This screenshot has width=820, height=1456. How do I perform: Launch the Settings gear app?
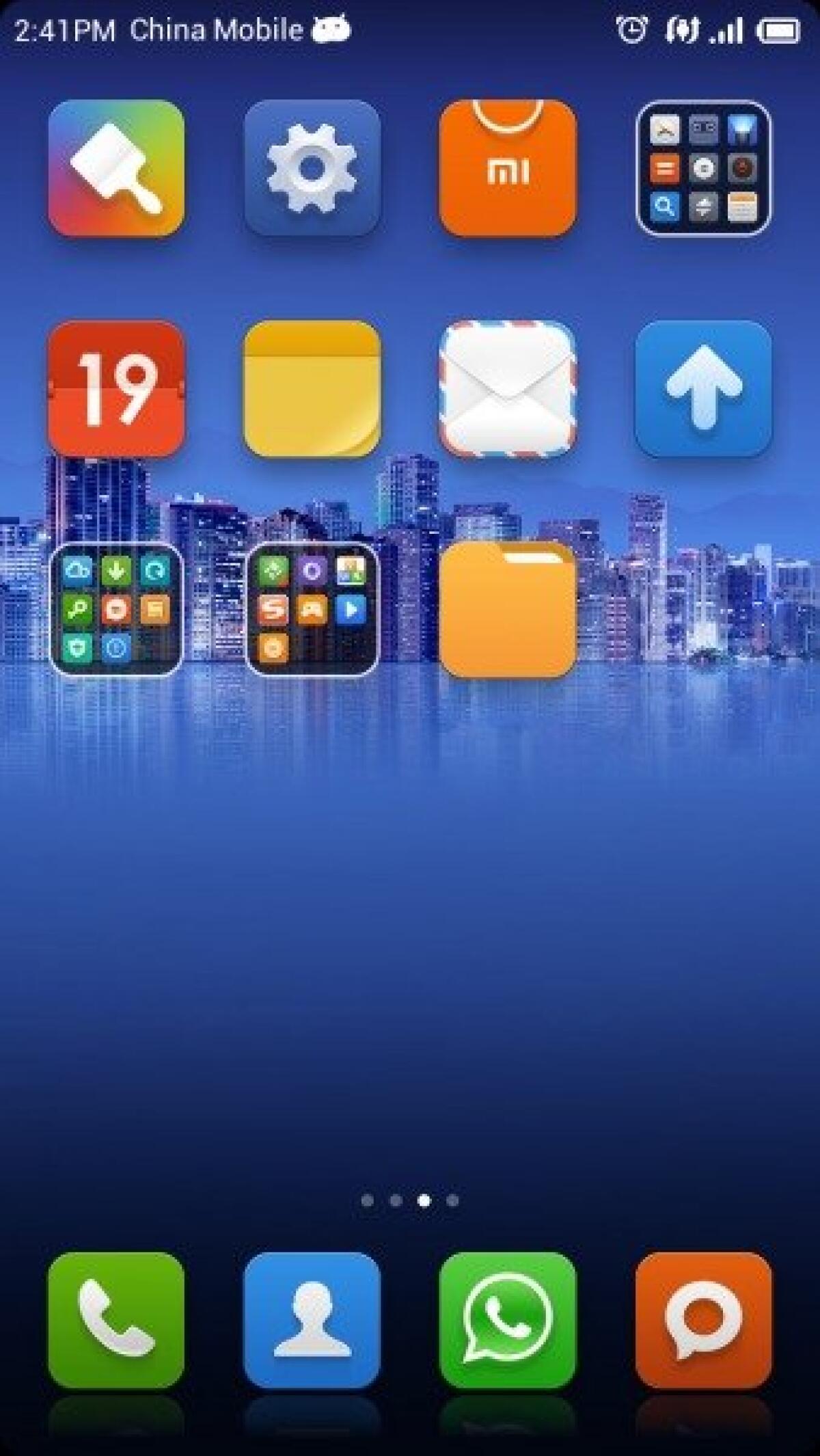tap(312, 168)
